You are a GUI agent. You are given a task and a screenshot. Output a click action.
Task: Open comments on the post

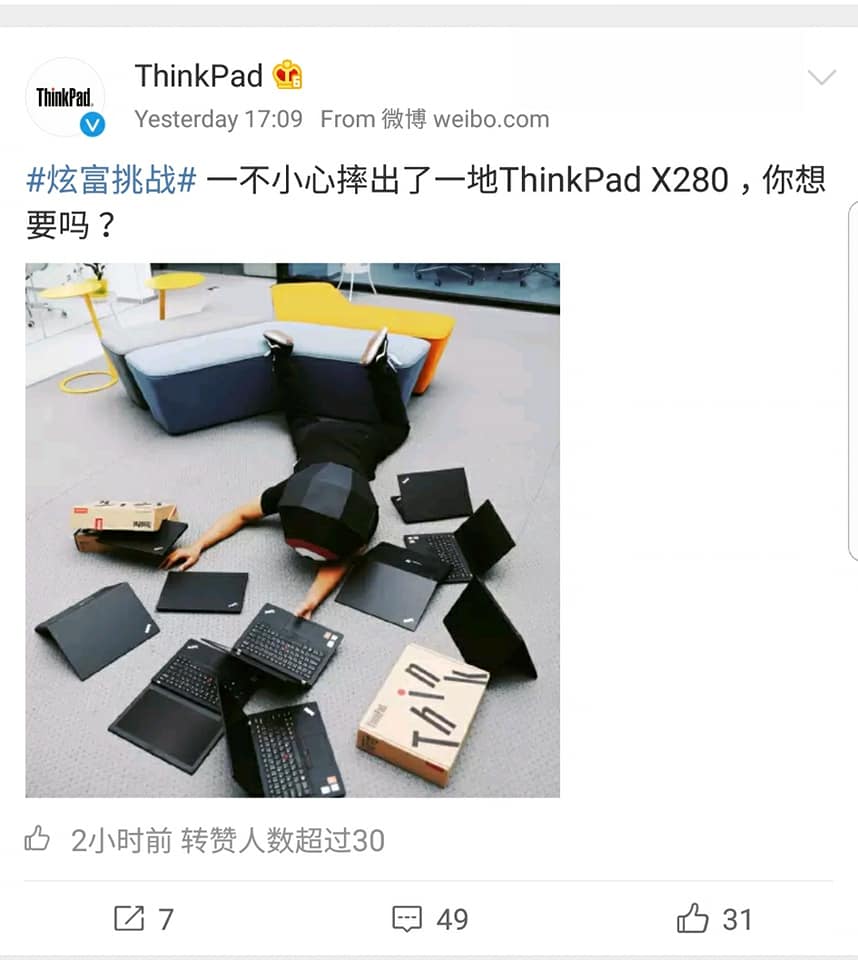[x=429, y=918]
